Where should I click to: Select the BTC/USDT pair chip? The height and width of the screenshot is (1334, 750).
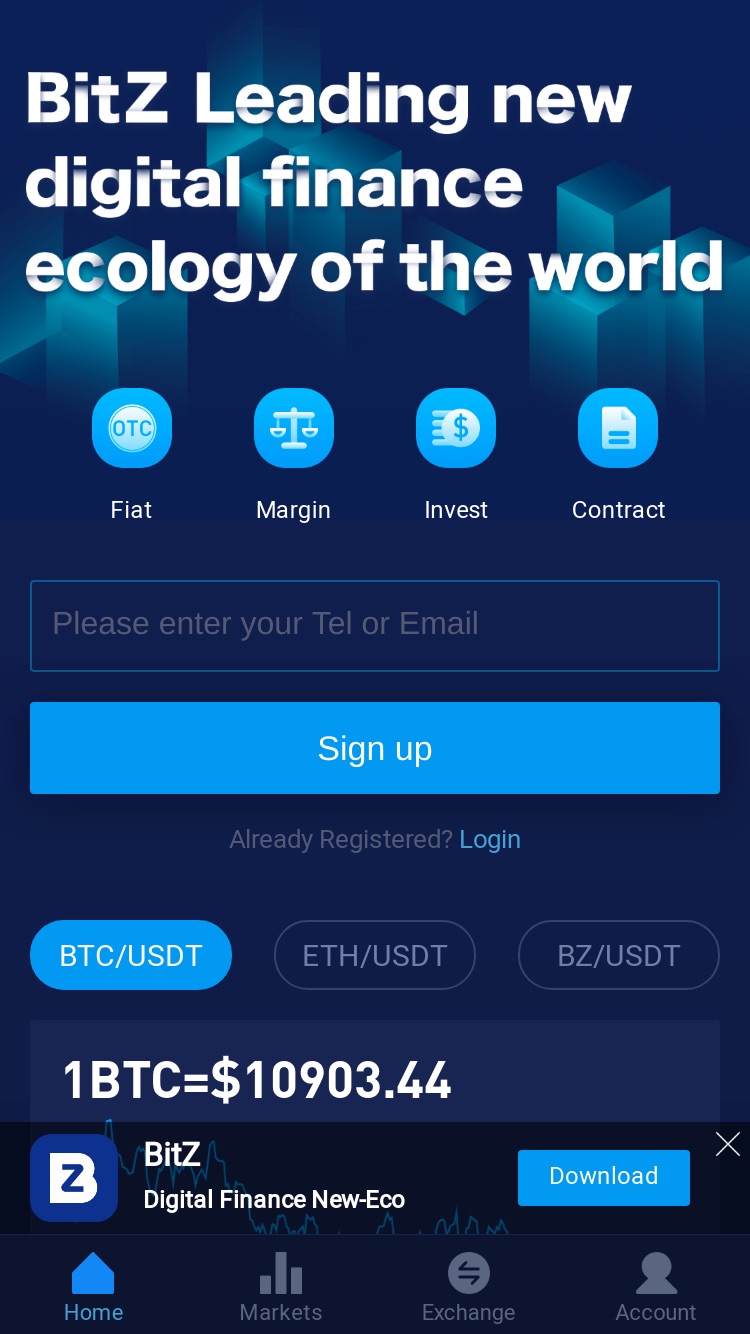pyautogui.click(x=131, y=955)
